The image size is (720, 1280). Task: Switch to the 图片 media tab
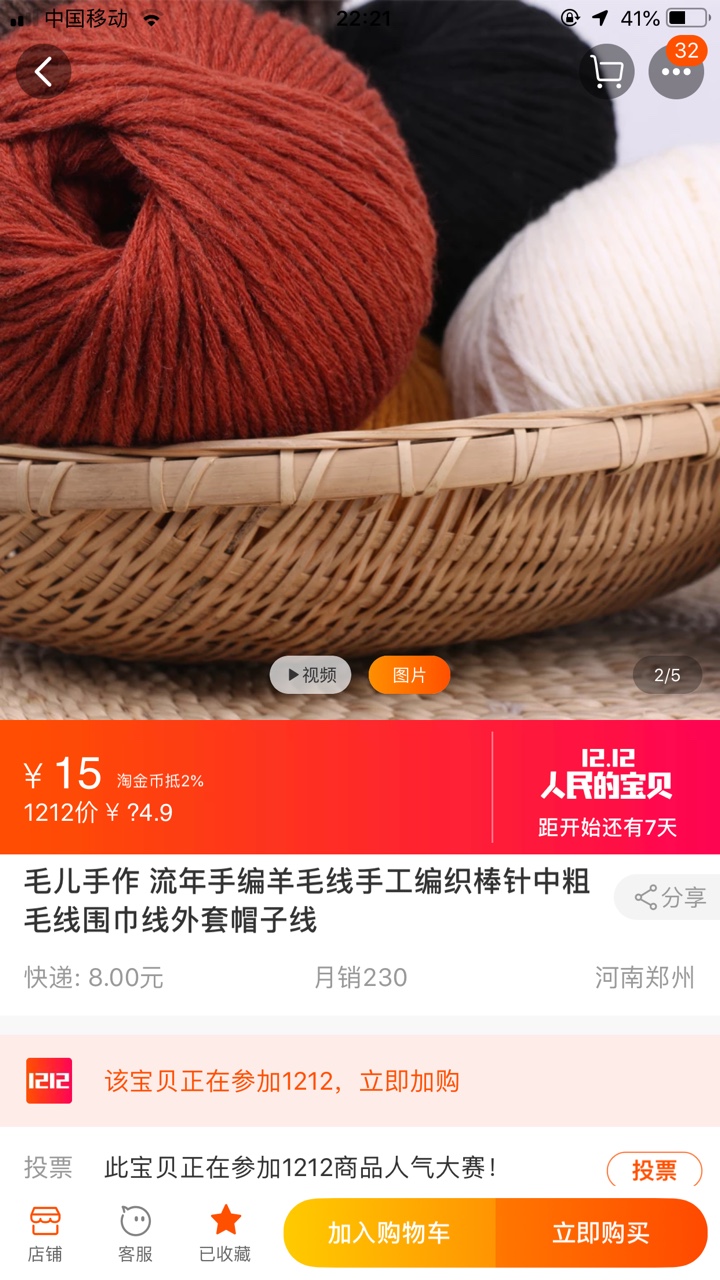tap(409, 675)
